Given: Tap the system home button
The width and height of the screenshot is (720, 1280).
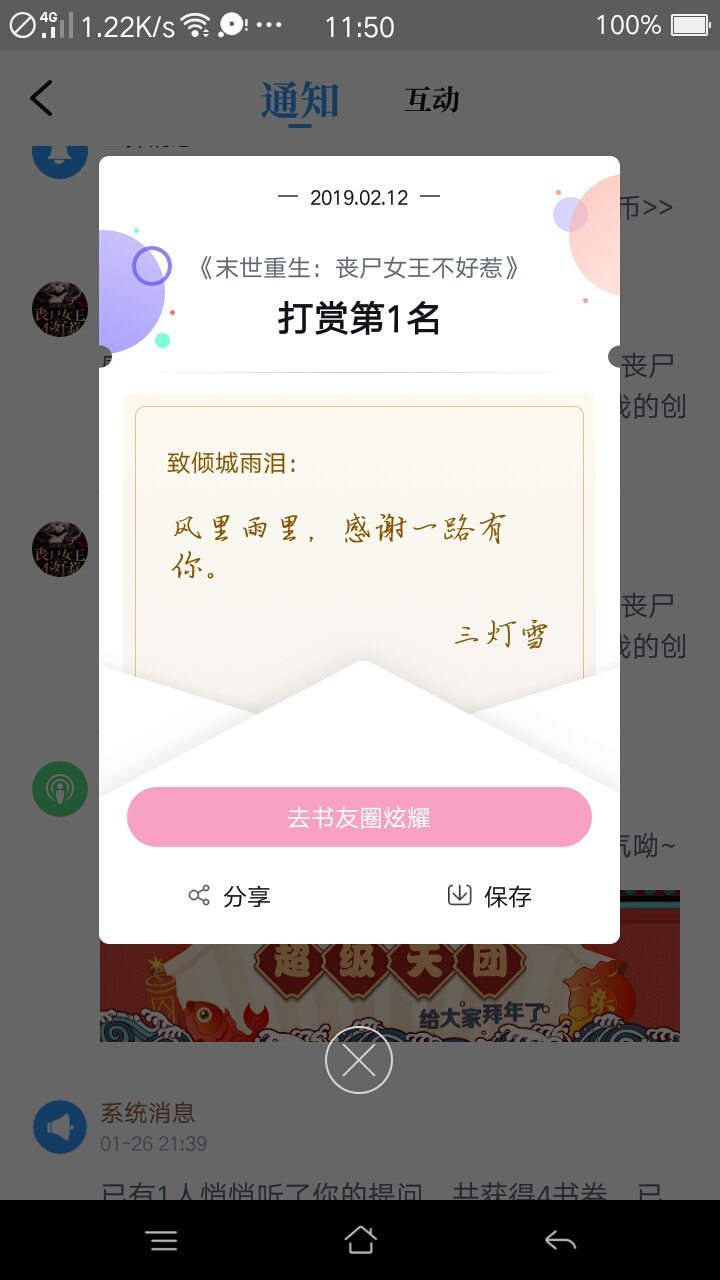Looking at the screenshot, I should (x=360, y=1241).
